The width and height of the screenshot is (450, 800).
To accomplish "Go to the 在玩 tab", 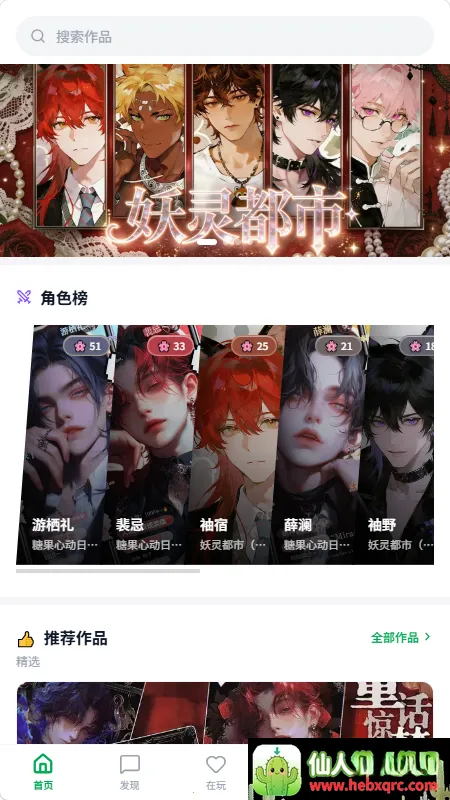I will coord(216,772).
